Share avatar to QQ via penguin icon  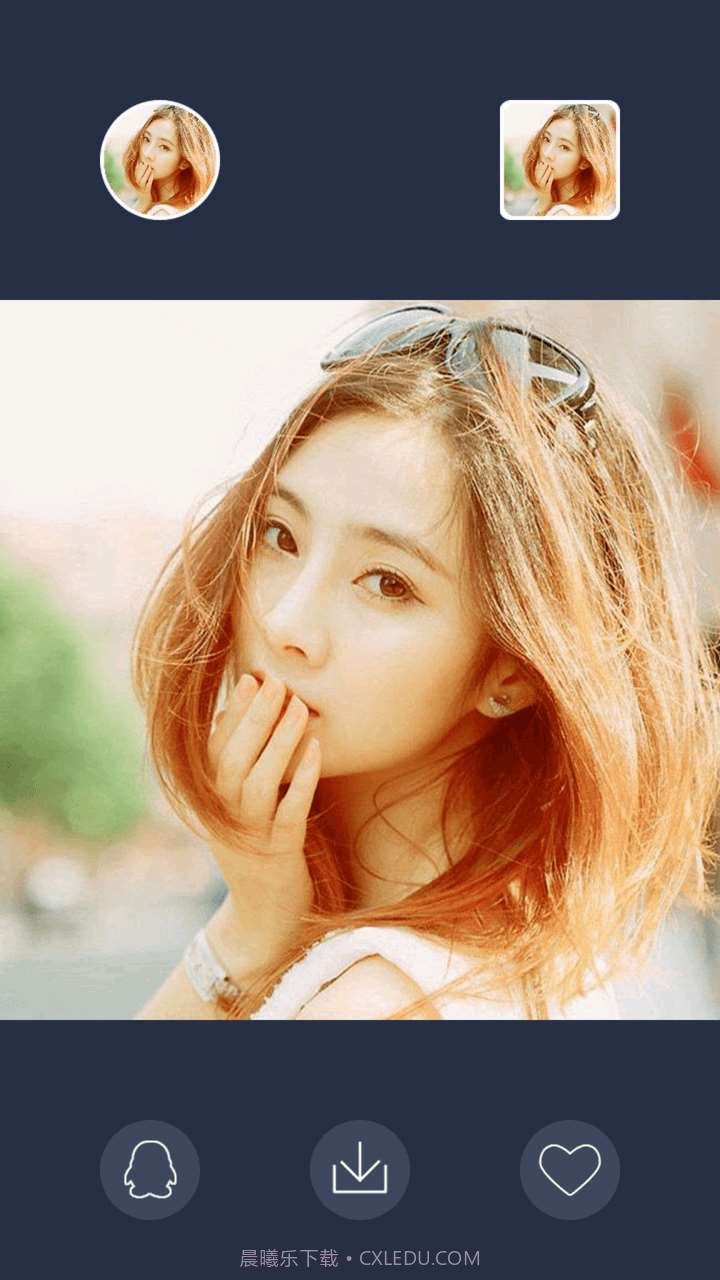[x=150, y=1169]
